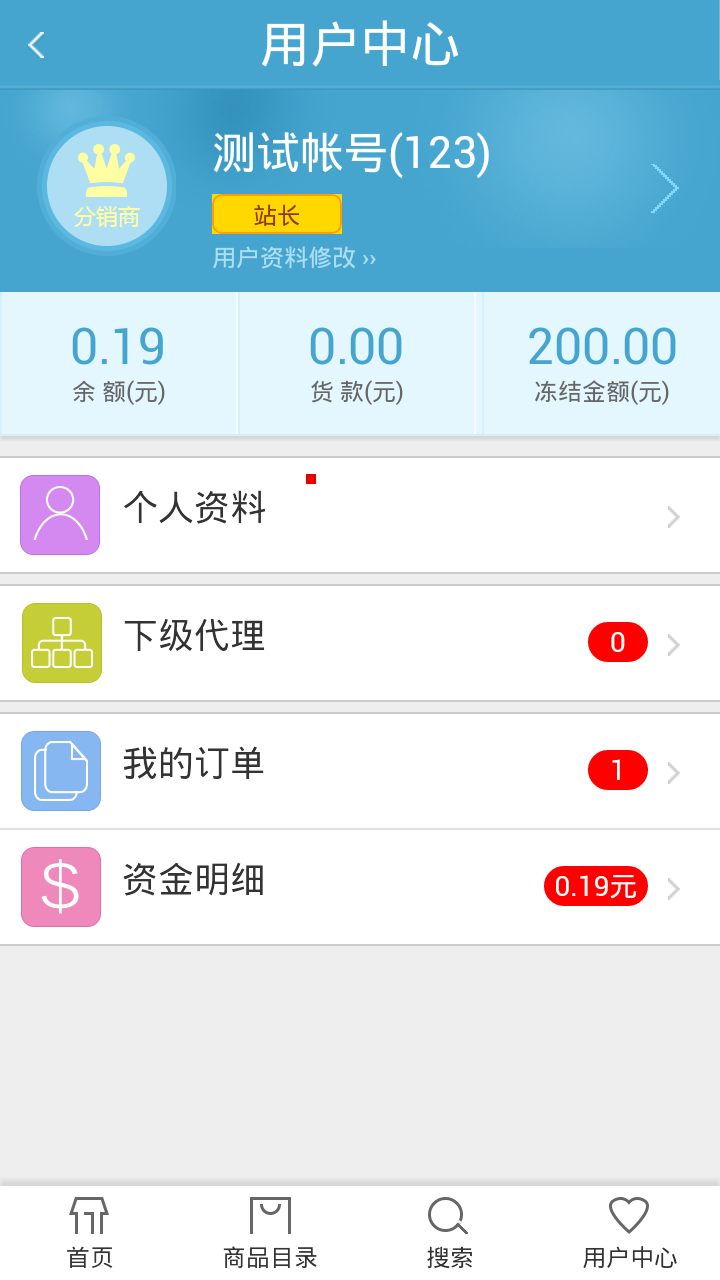Viewport: 720px width, 1280px height.
Task: Click the 商品目录 catalog icon
Action: pyautogui.click(x=267, y=1215)
